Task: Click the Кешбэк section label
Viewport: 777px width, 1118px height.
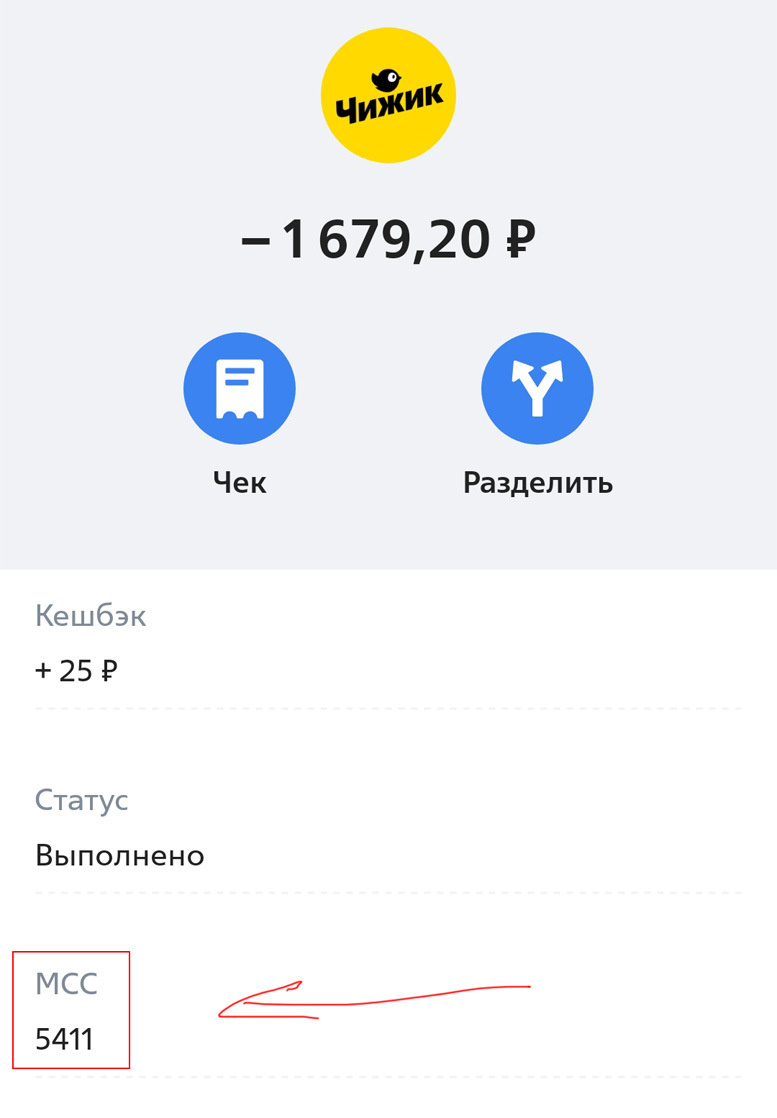Action: 90,616
